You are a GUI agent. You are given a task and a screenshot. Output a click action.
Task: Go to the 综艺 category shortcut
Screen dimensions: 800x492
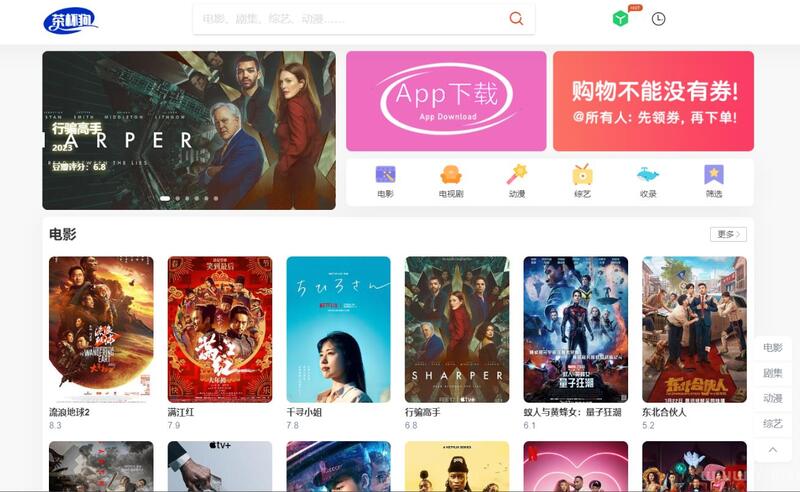582,181
